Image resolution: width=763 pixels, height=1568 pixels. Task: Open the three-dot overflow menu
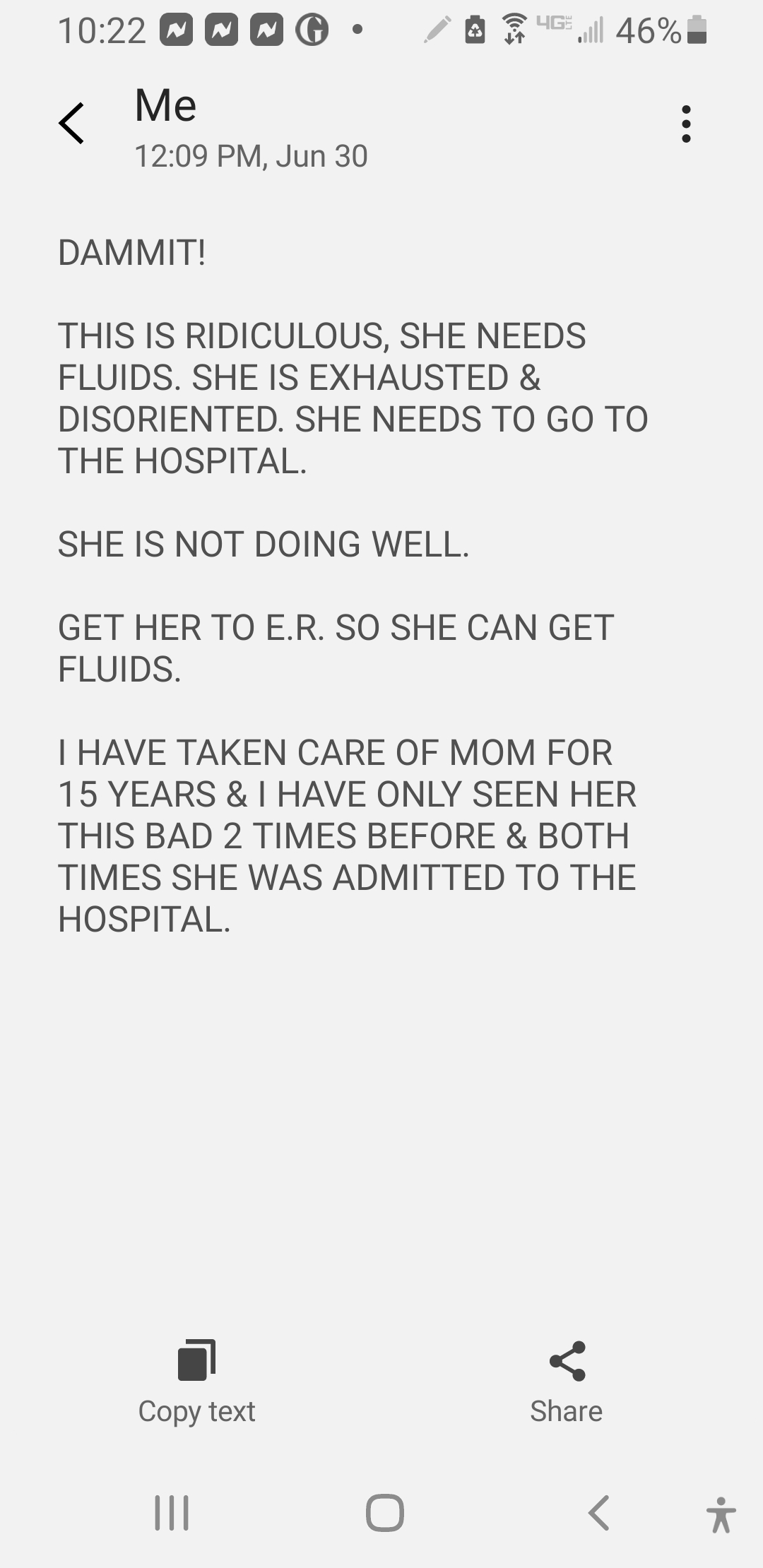coord(685,124)
